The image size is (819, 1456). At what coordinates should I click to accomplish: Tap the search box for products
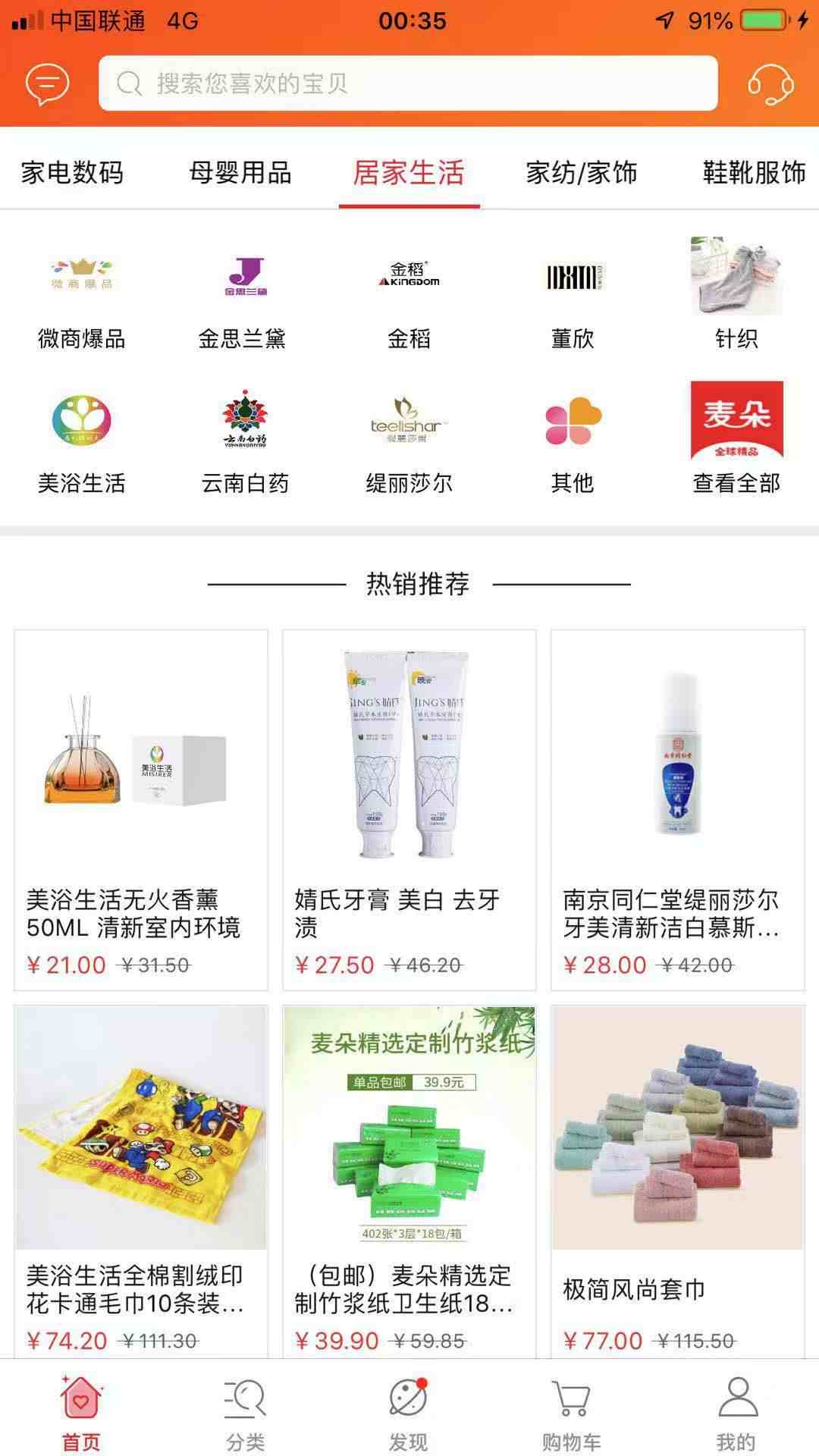tap(408, 83)
